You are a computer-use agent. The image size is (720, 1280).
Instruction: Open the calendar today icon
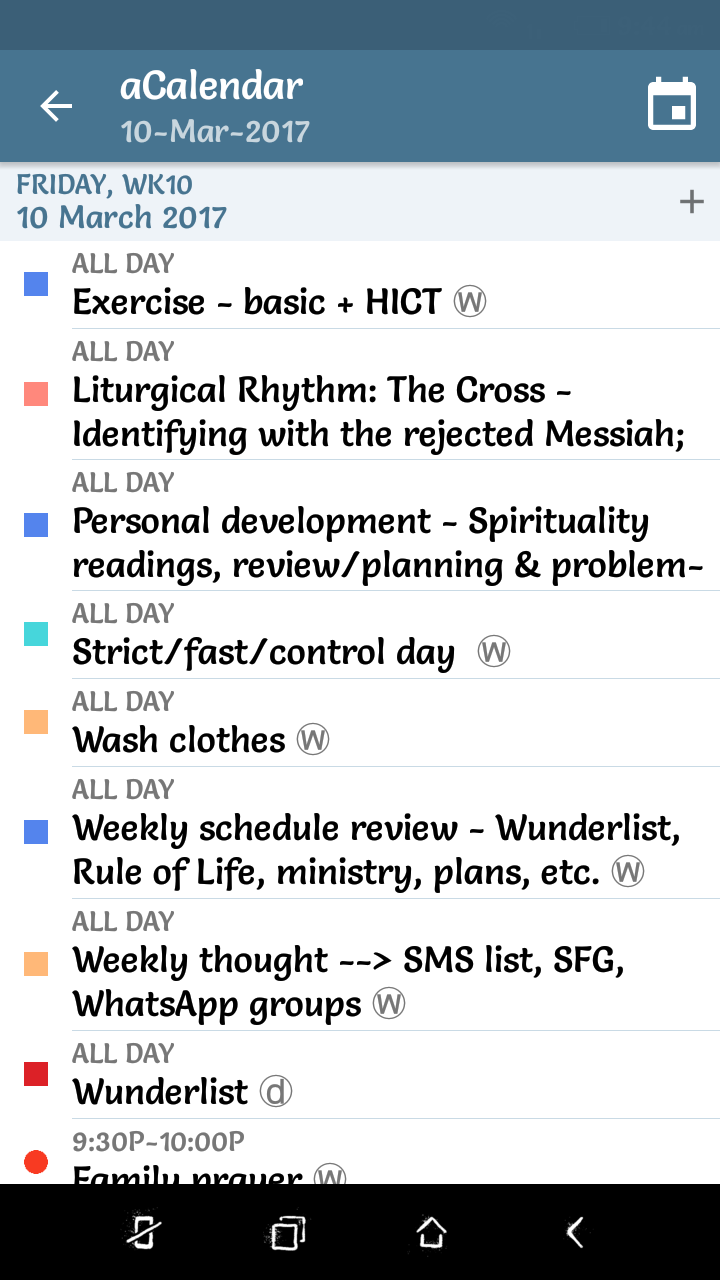[x=672, y=106]
